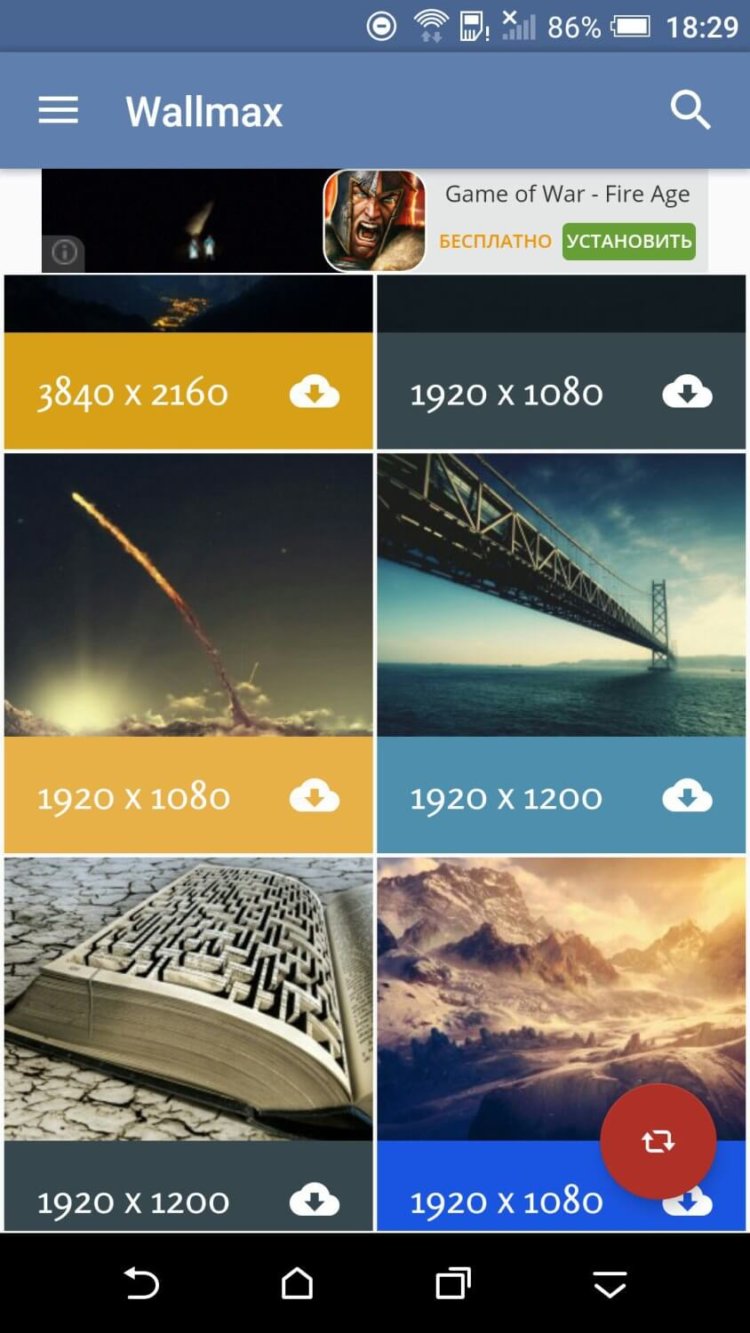This screenshot has width=750, height=1333.
Task: Return to the home screen
Action: 297,1283
